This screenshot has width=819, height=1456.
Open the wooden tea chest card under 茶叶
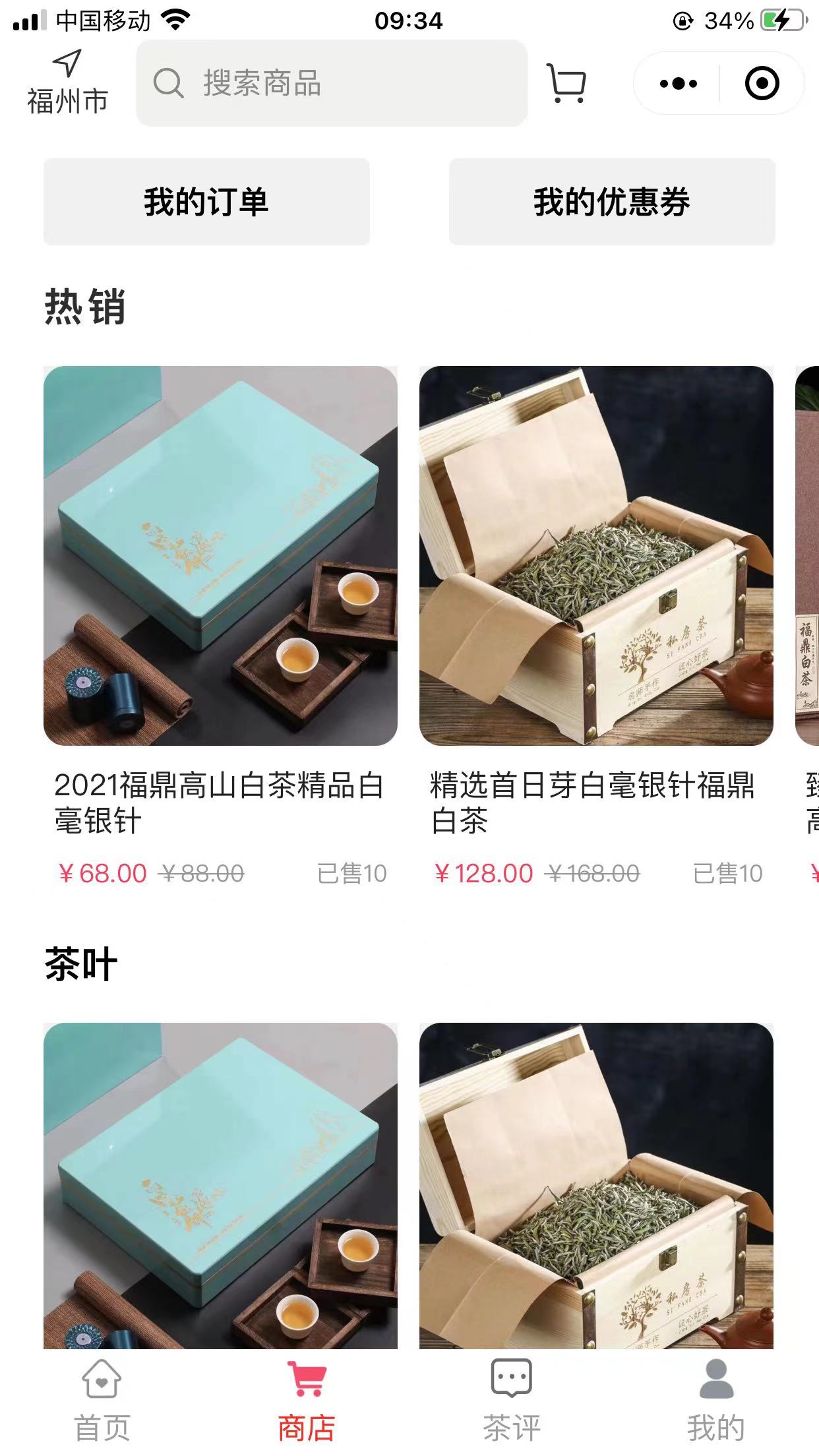[596, 1185]
